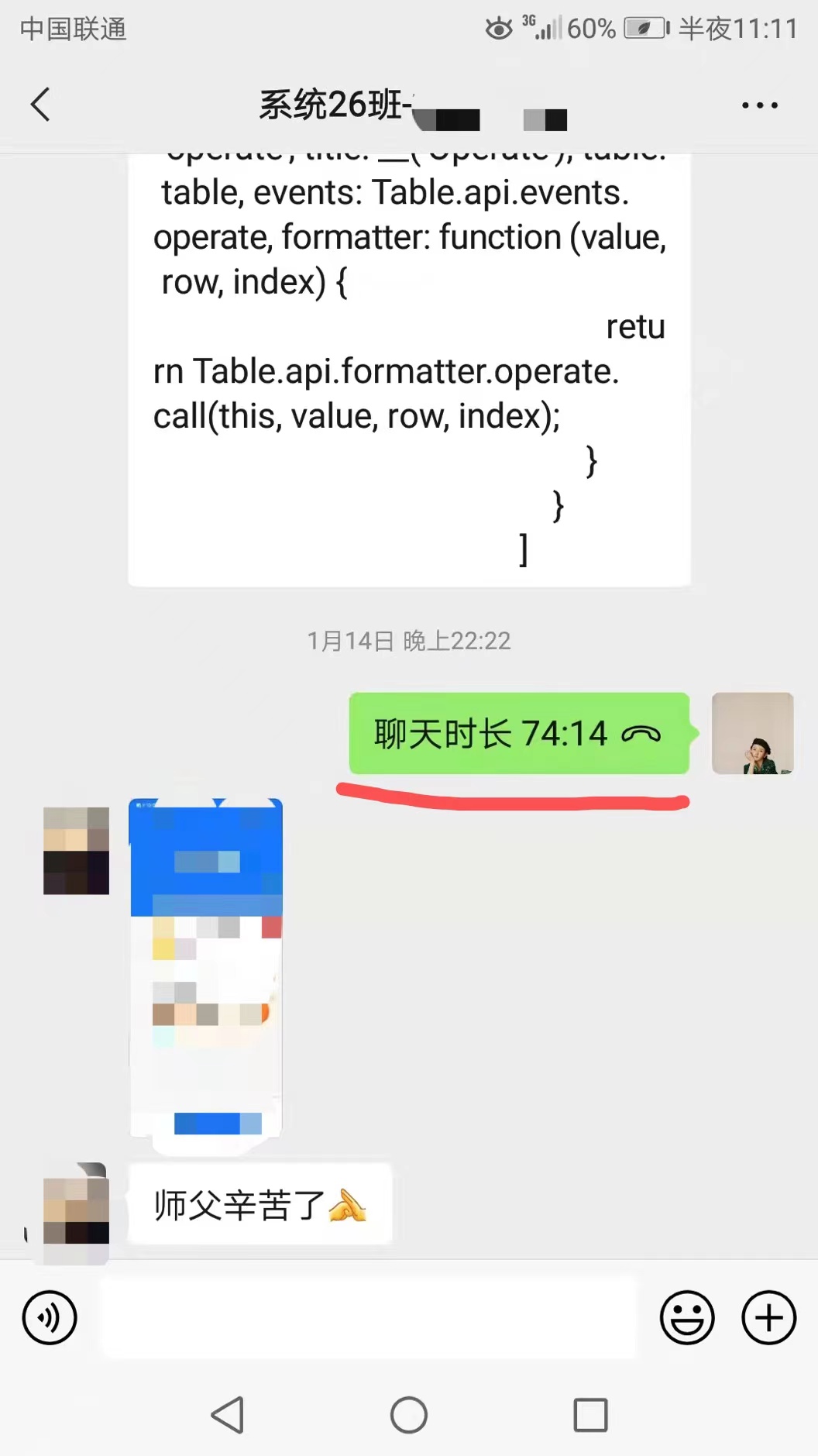Tap the 聊天时长 74:14 call bubble
818x1456 pixels.
518,733
